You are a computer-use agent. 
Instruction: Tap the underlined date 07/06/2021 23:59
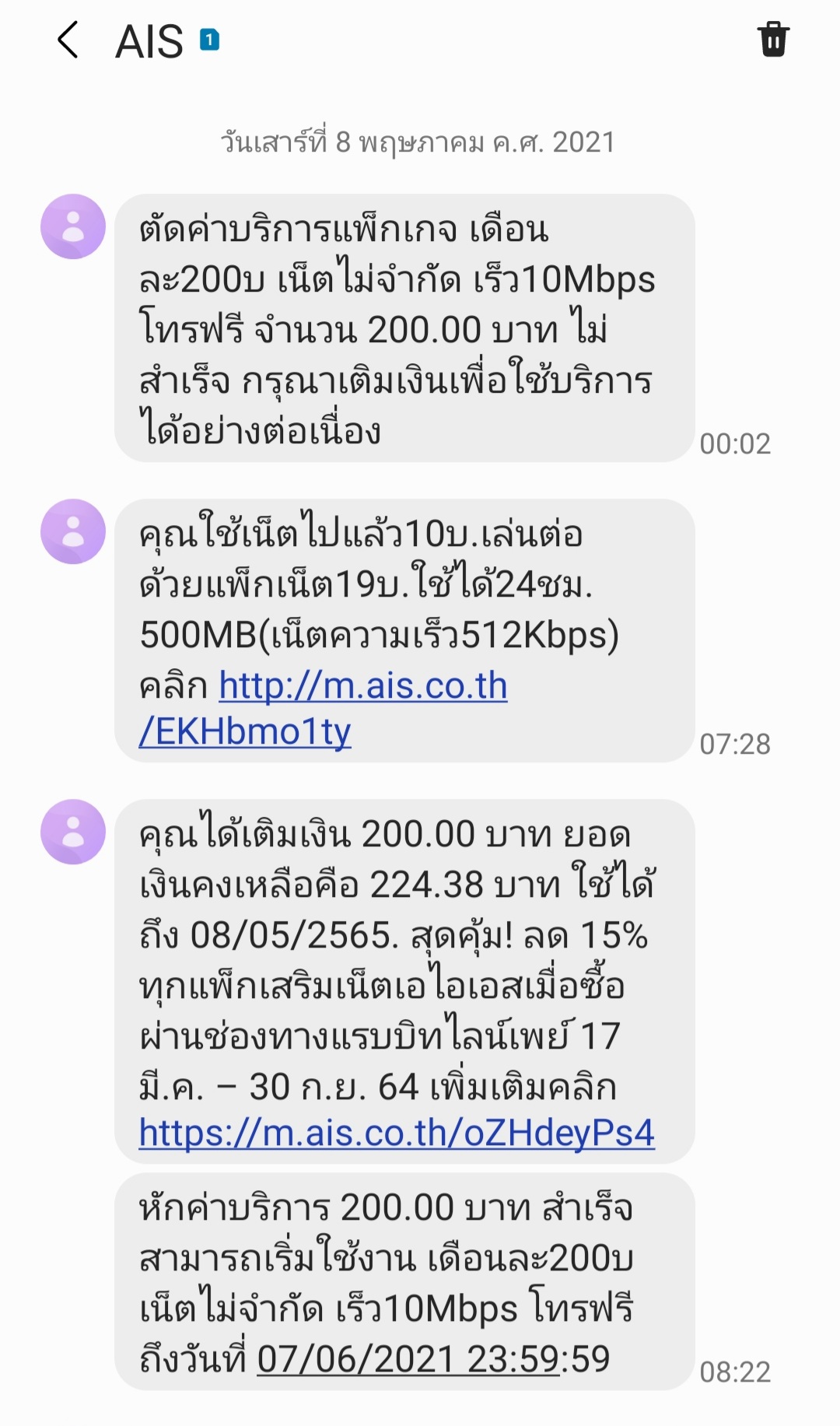[x=408, y=1358]
